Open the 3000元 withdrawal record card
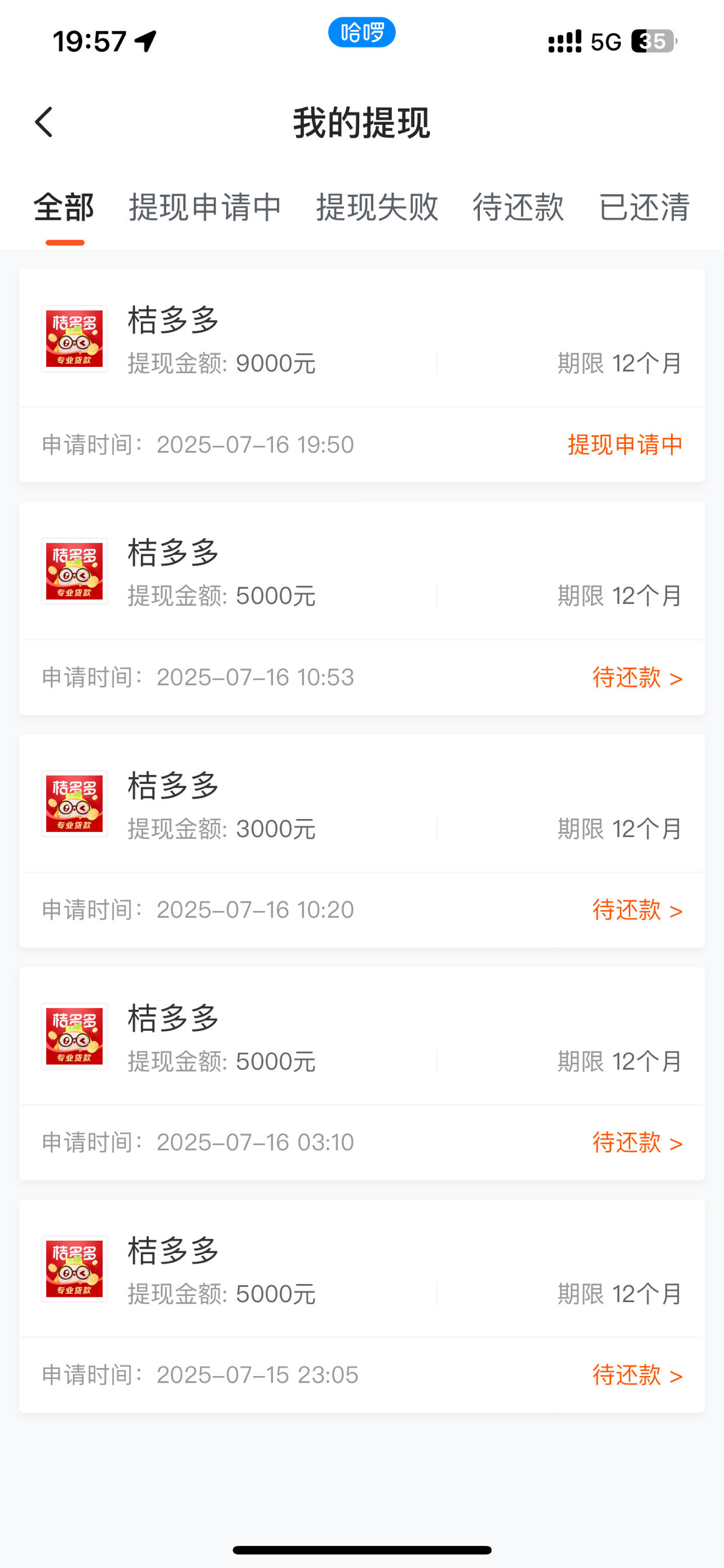Image resolution: width=724 pixels, height=1568 pixels. point(362,841)
